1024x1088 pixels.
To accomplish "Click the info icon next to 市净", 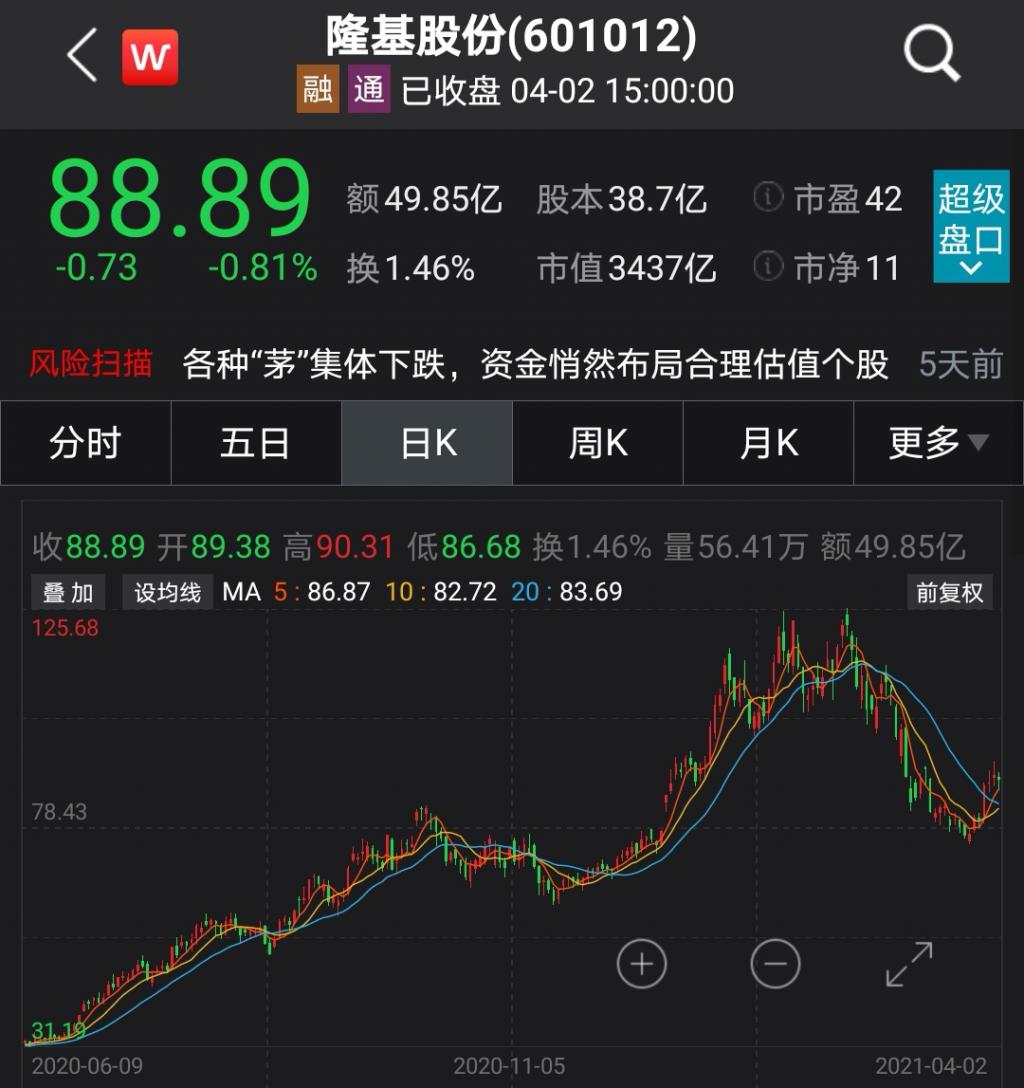I will tap(766, 268).
